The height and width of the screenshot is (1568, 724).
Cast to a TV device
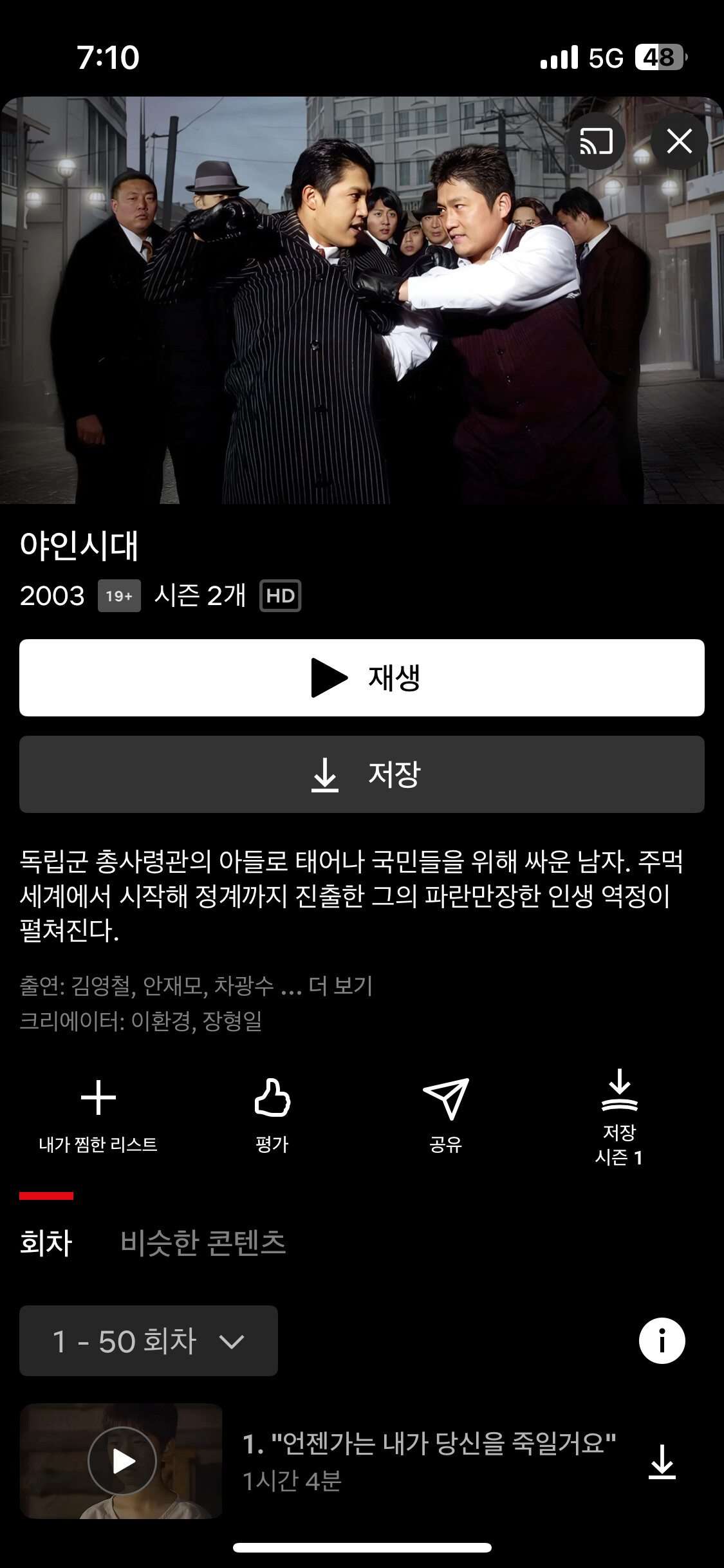click(596, 141)
